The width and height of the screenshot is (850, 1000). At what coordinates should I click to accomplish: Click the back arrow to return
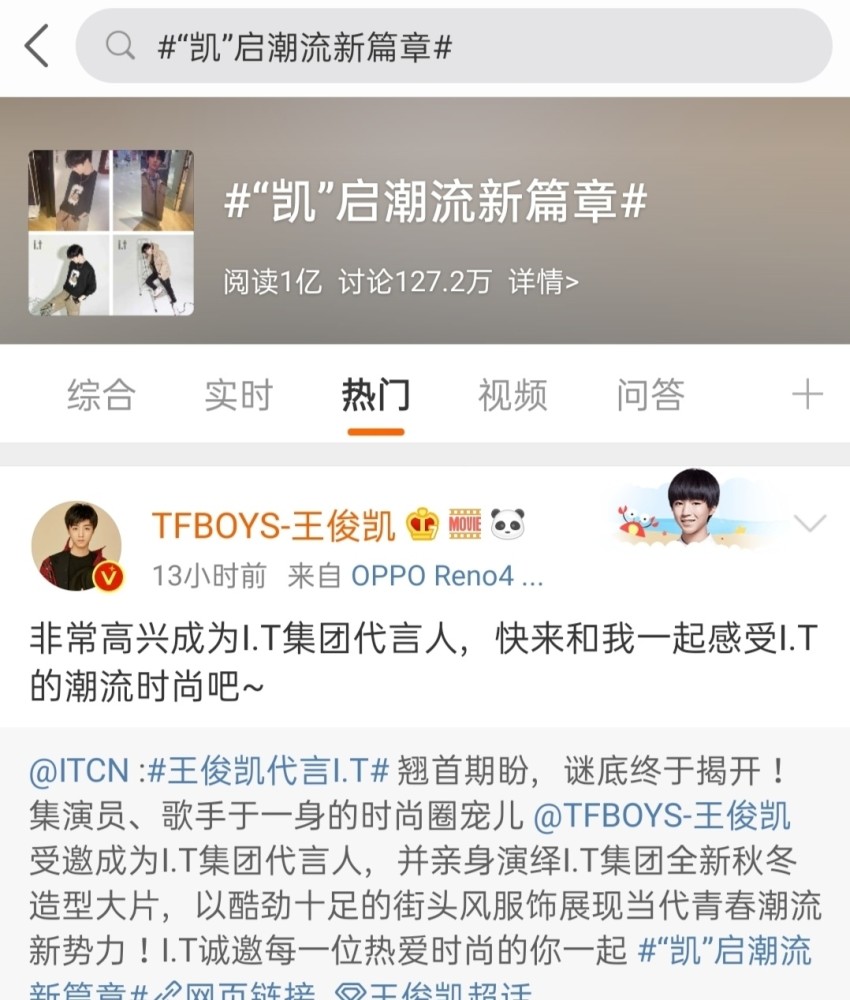tap(35, 44)
